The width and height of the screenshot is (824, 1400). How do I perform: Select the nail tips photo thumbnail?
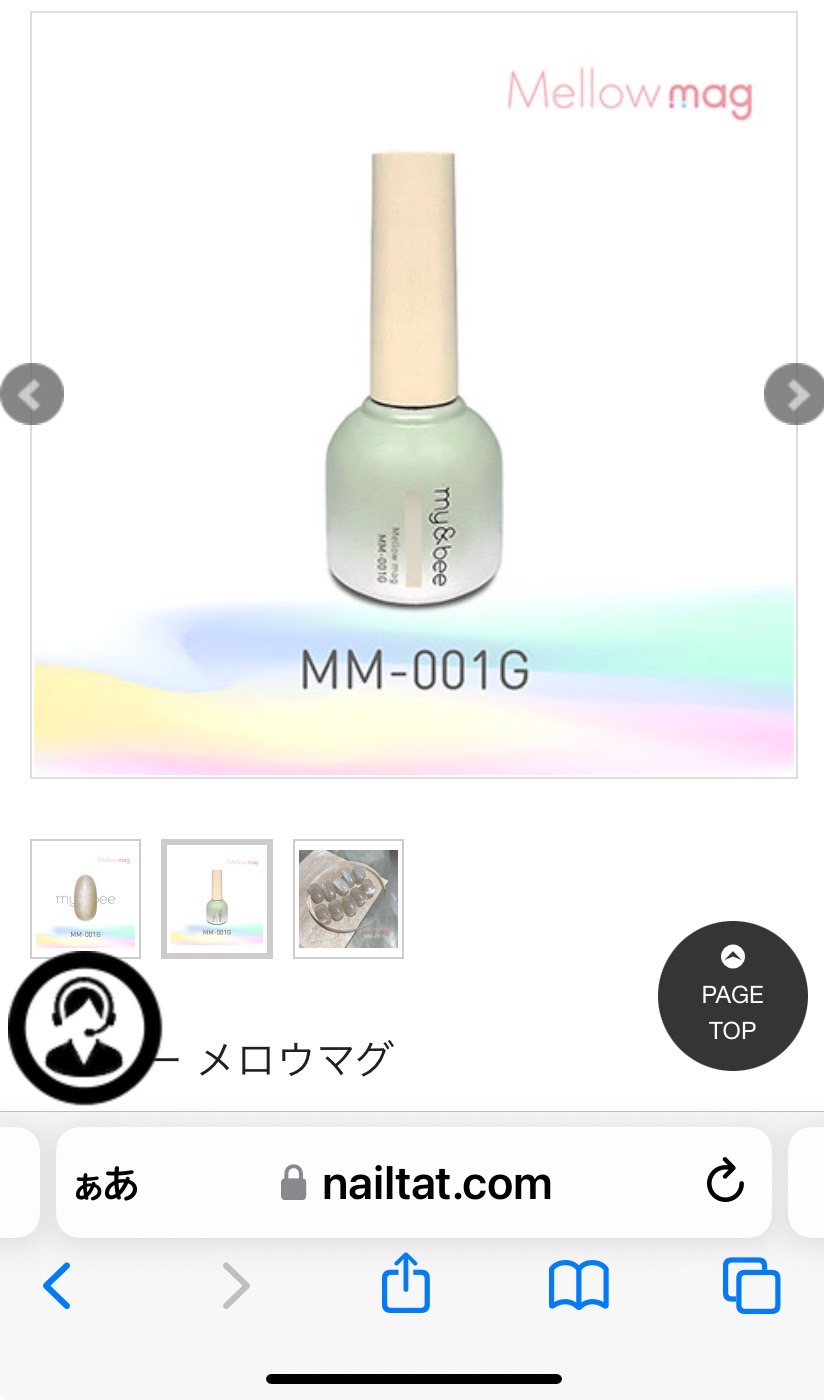point(348,898)
